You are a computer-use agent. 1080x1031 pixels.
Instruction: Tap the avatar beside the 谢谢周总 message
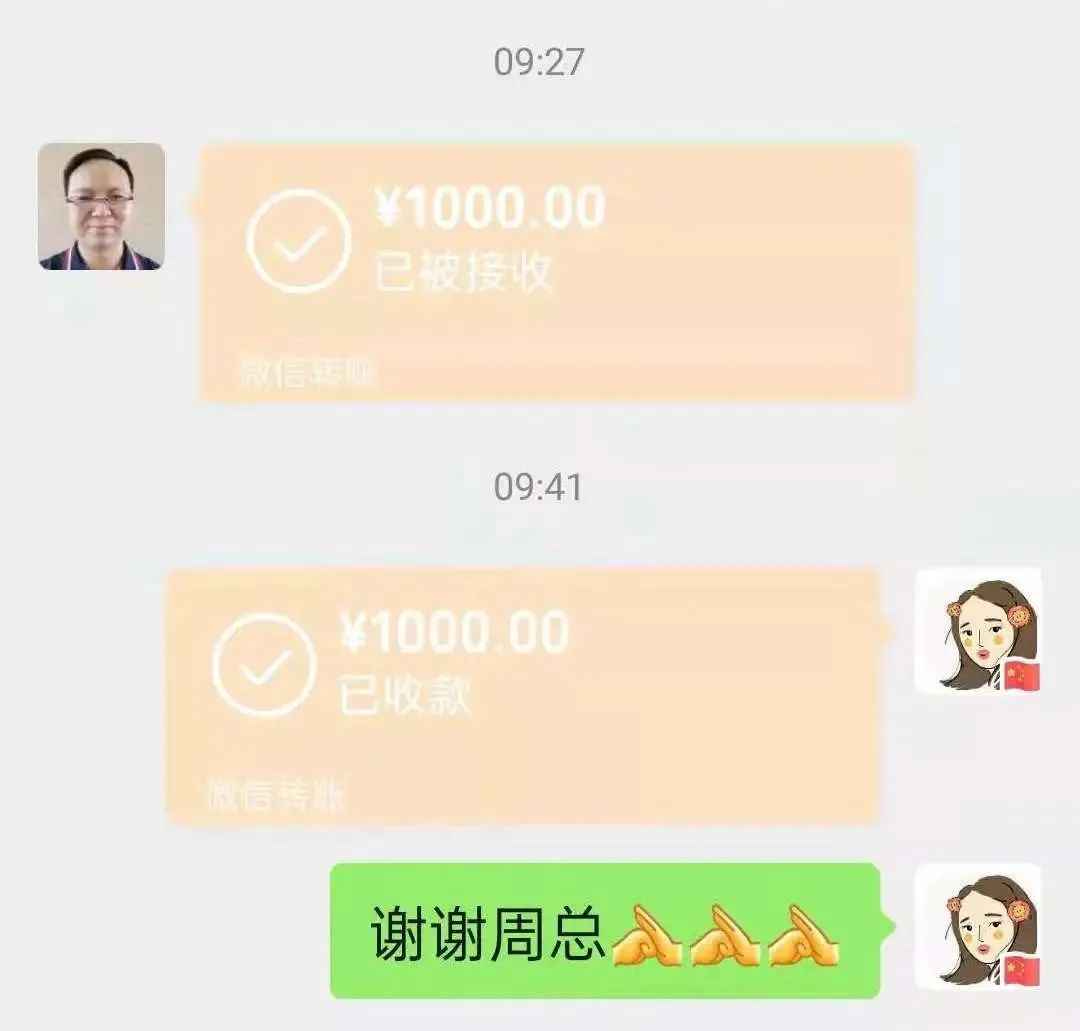click(978, 926)
